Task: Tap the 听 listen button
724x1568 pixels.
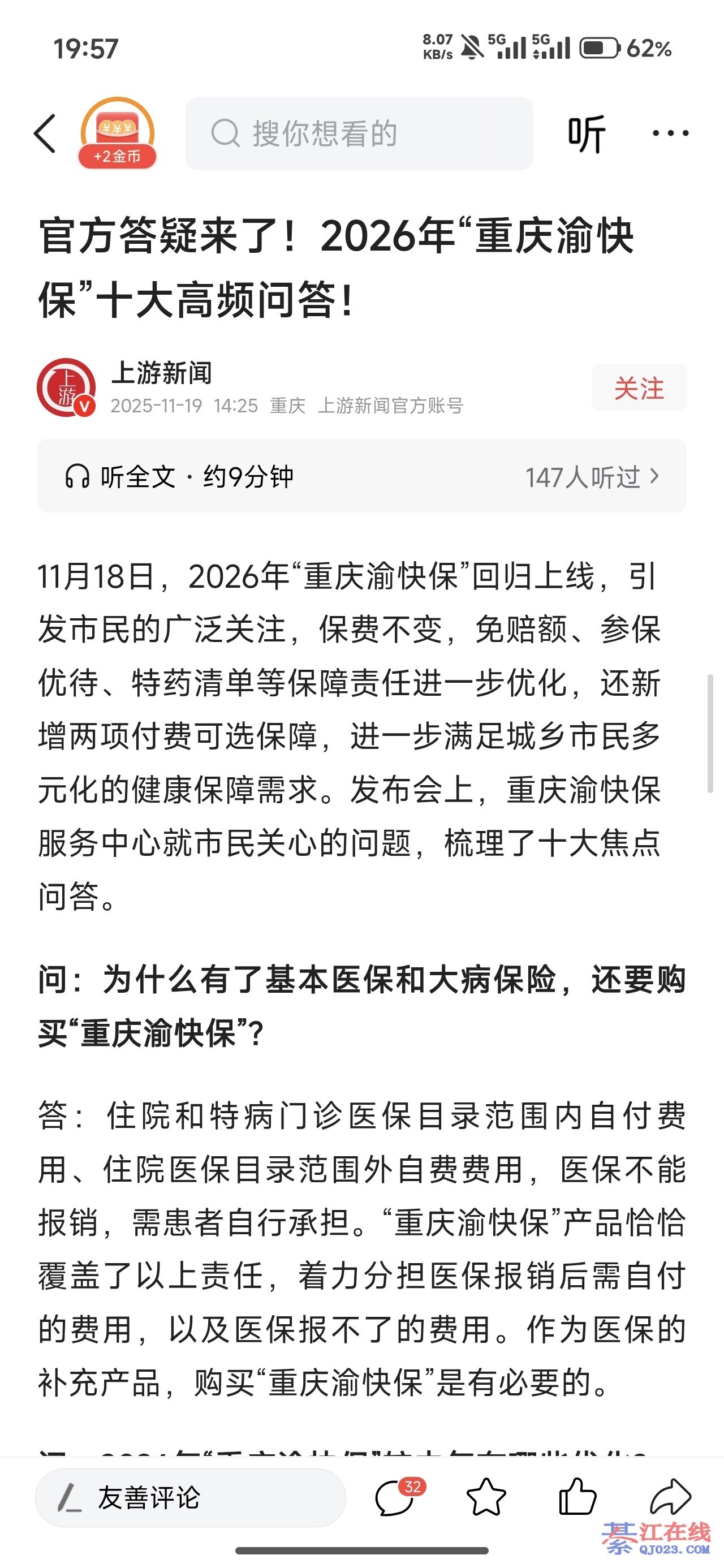Action: coord(587,133)
